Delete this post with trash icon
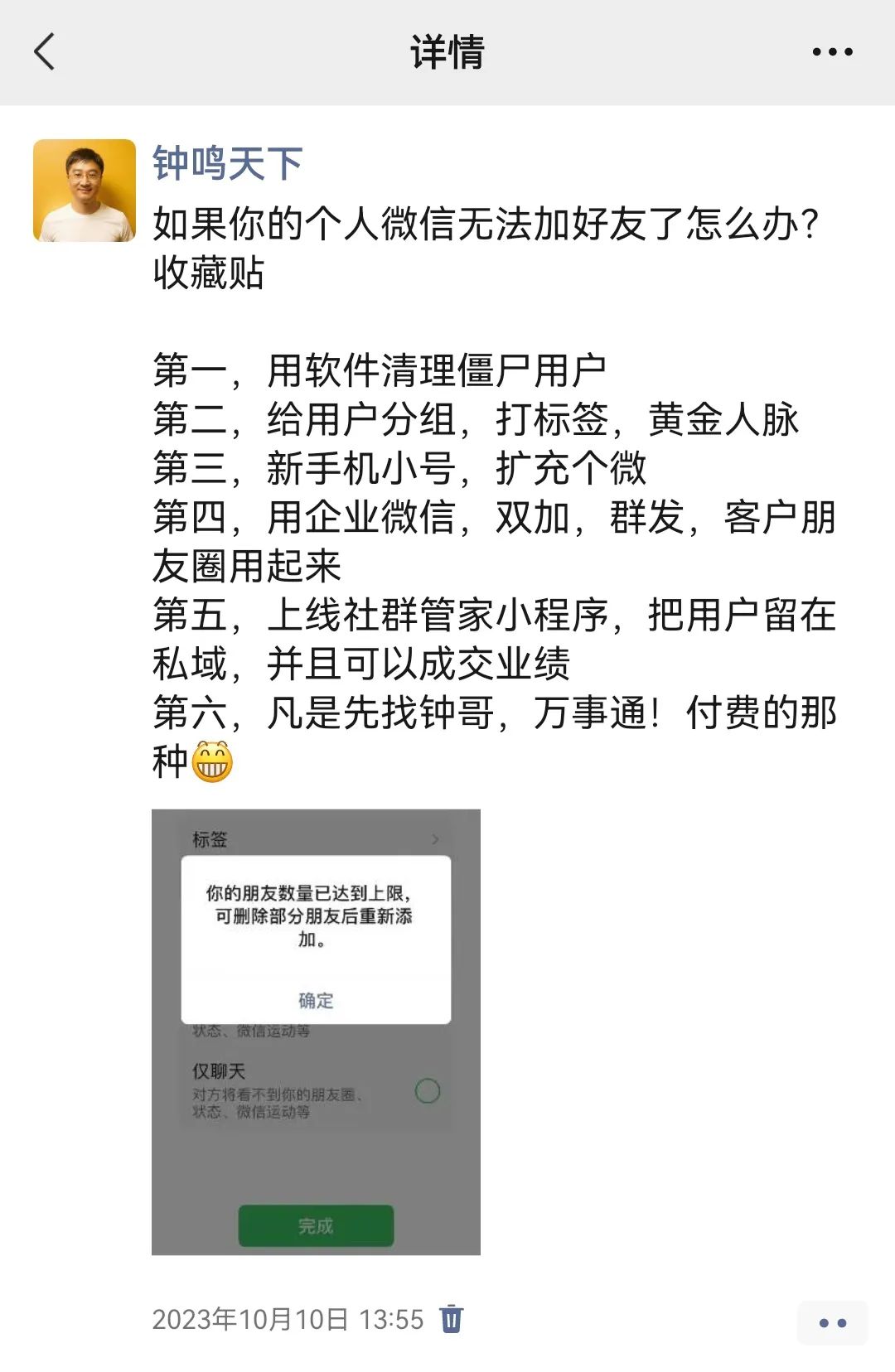This screenshot has height=1372, width=895. pos(452,1318)
